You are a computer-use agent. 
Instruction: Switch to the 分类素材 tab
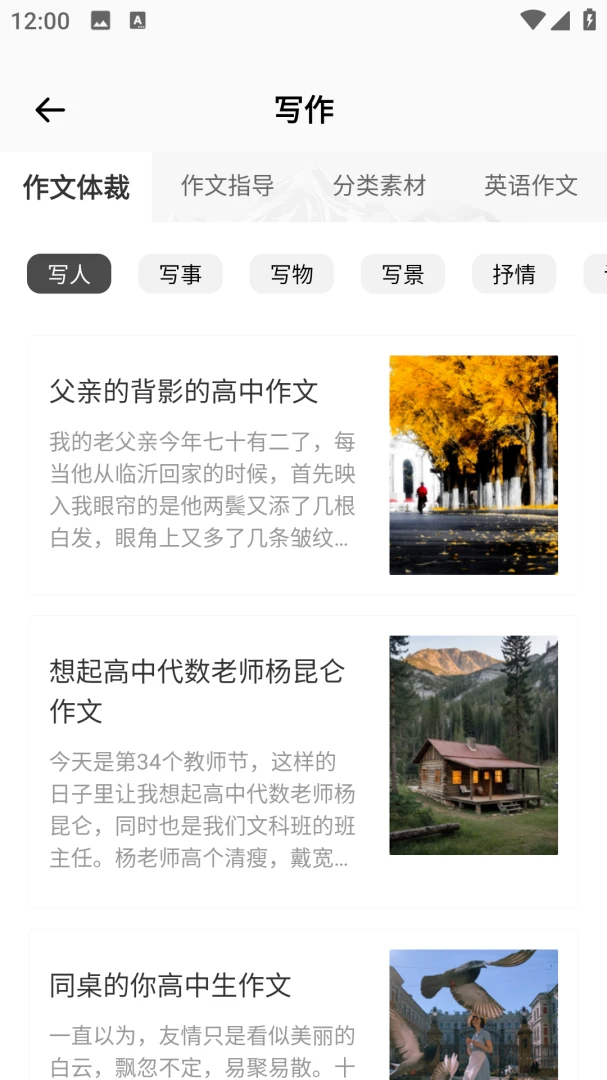pos(379,187)
